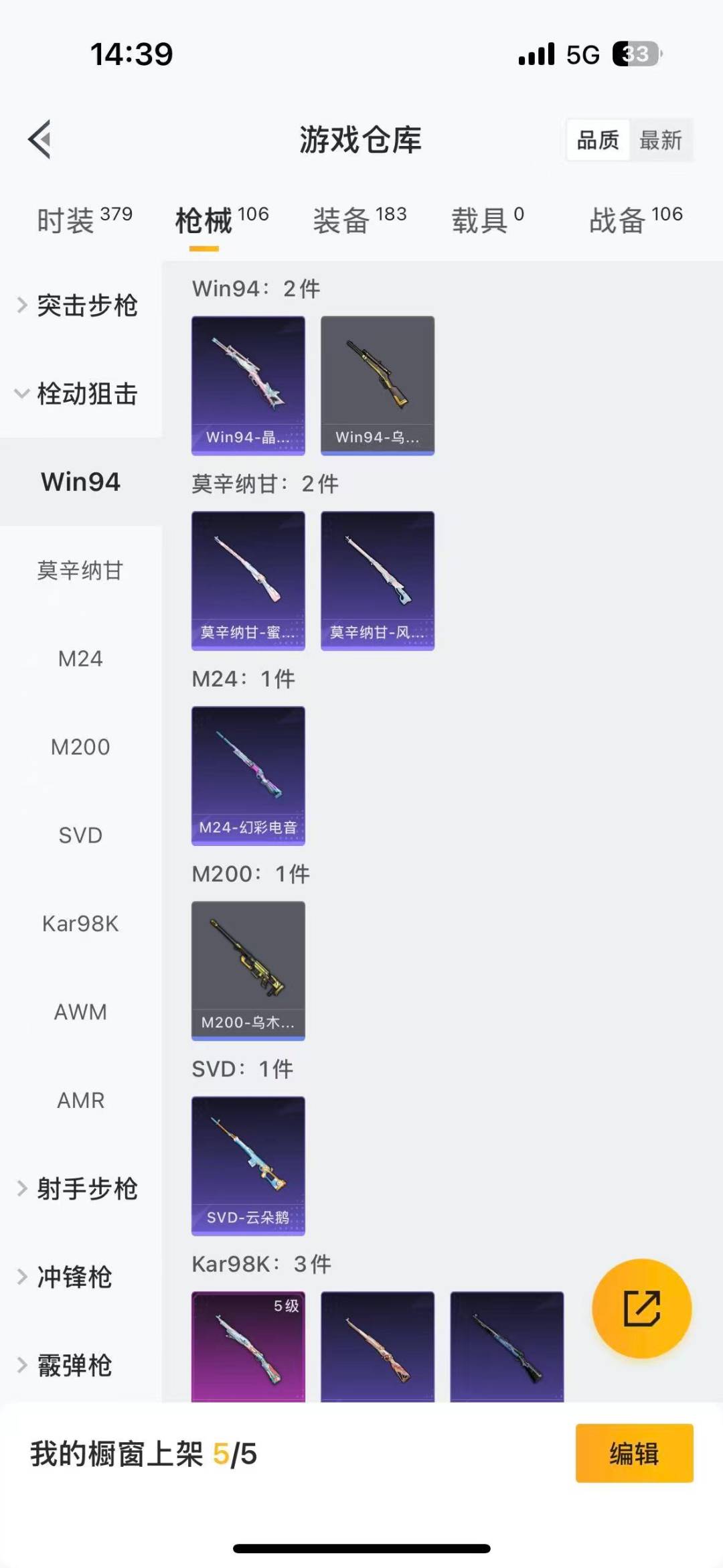
Task: Select the 莫辛纳甘-蜜 skin
Action: 248,579
